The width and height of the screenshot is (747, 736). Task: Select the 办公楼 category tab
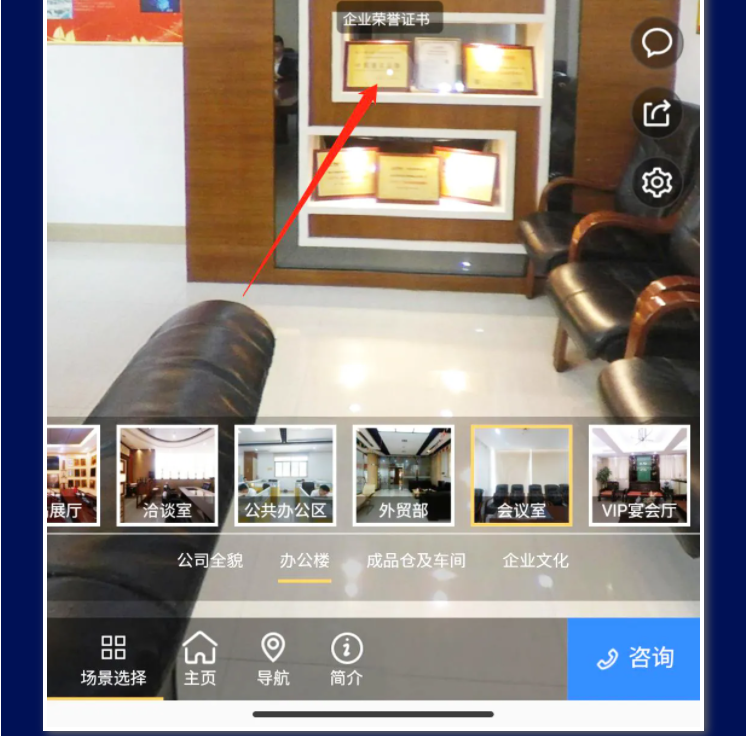[305, 560]
